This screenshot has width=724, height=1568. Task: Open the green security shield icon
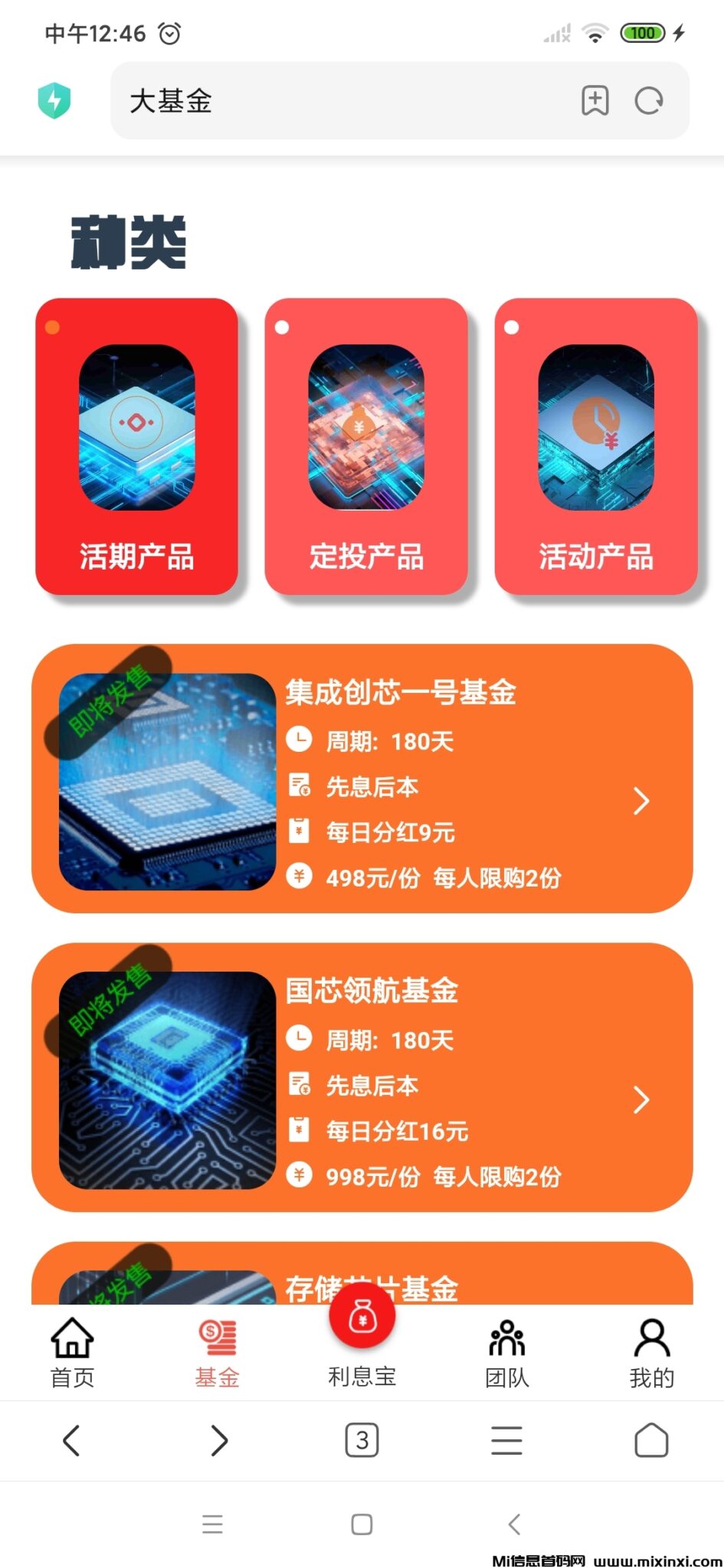(54, 100)
